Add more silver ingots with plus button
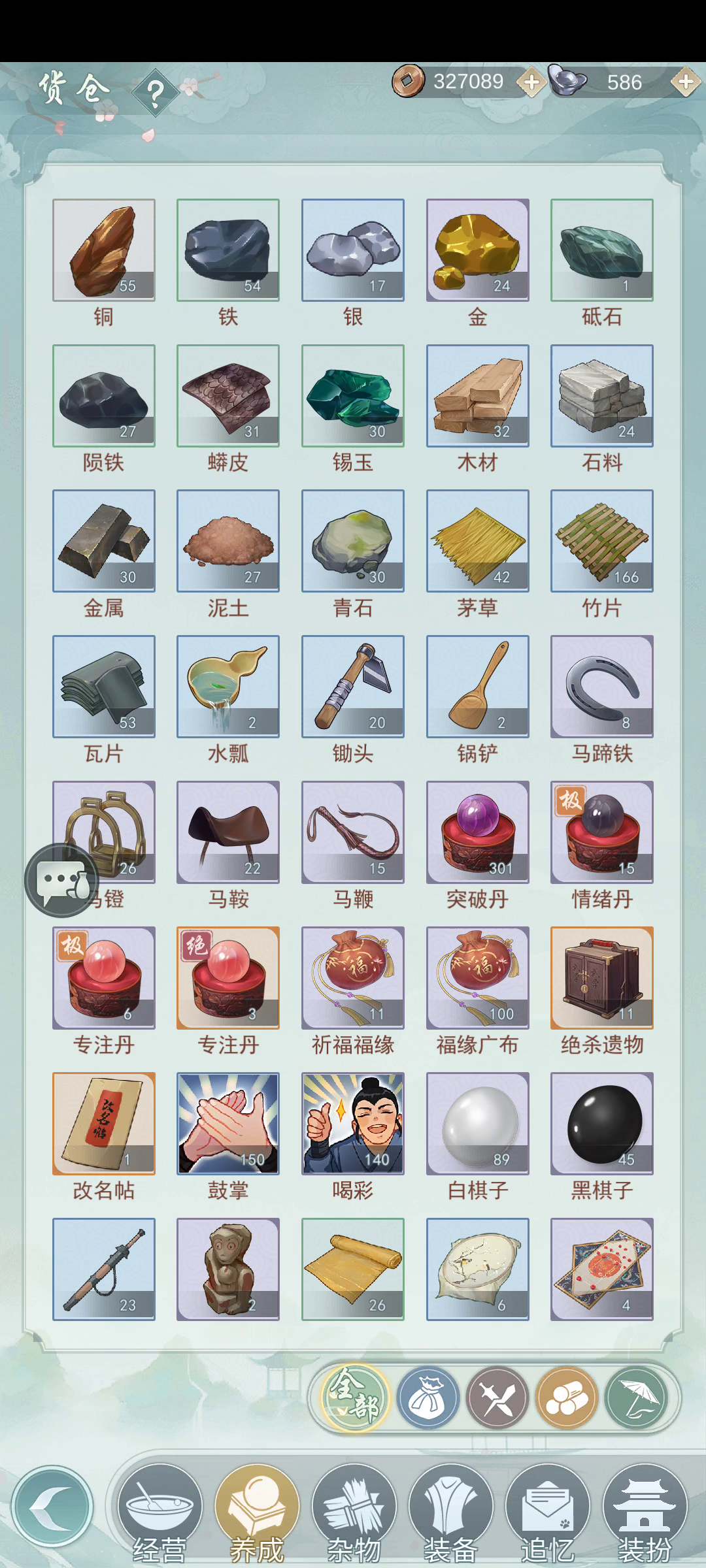This screenshot has height=1568, width=706. (686, 82)
